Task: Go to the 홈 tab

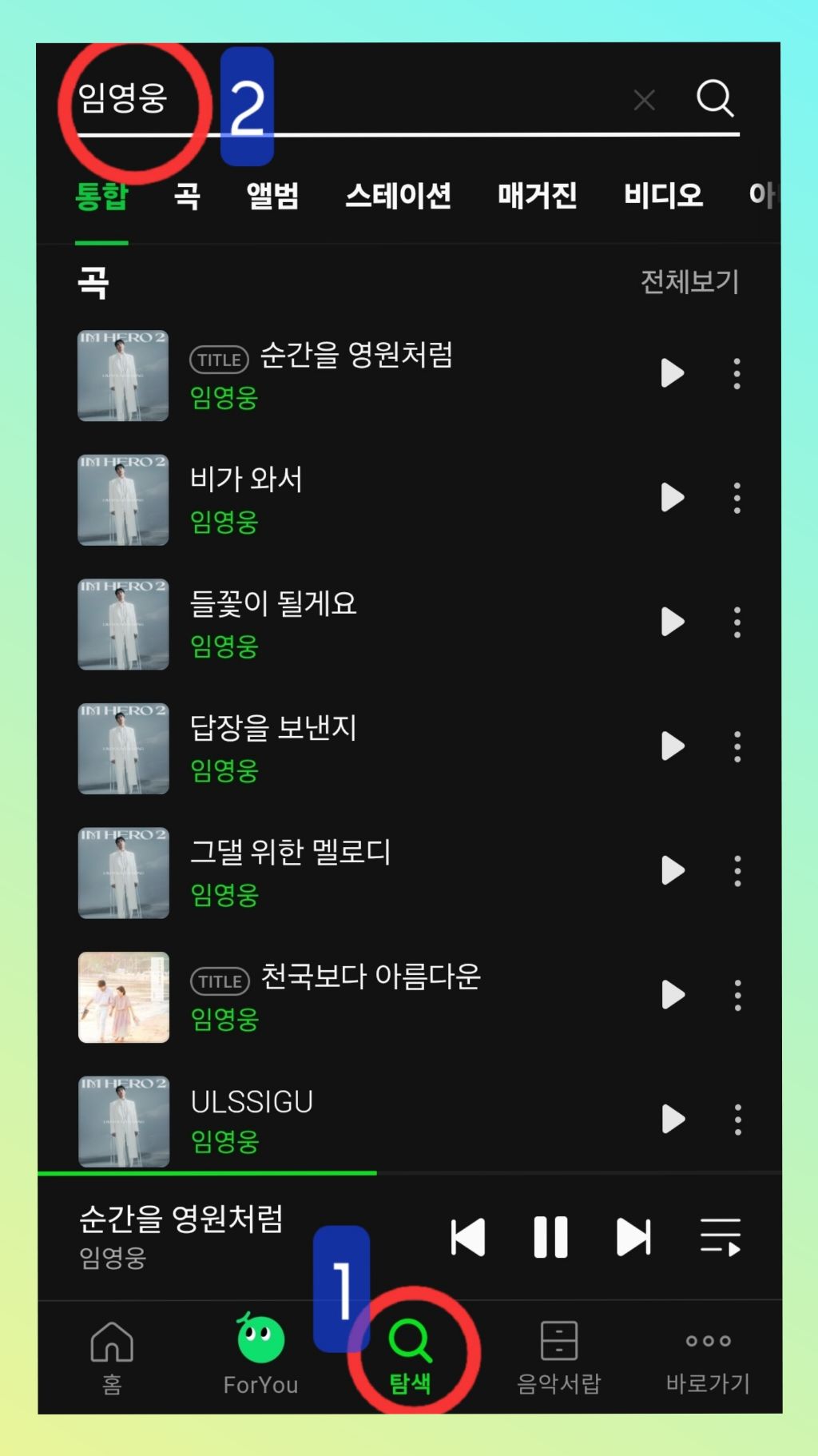Action: coord(112,1356)
